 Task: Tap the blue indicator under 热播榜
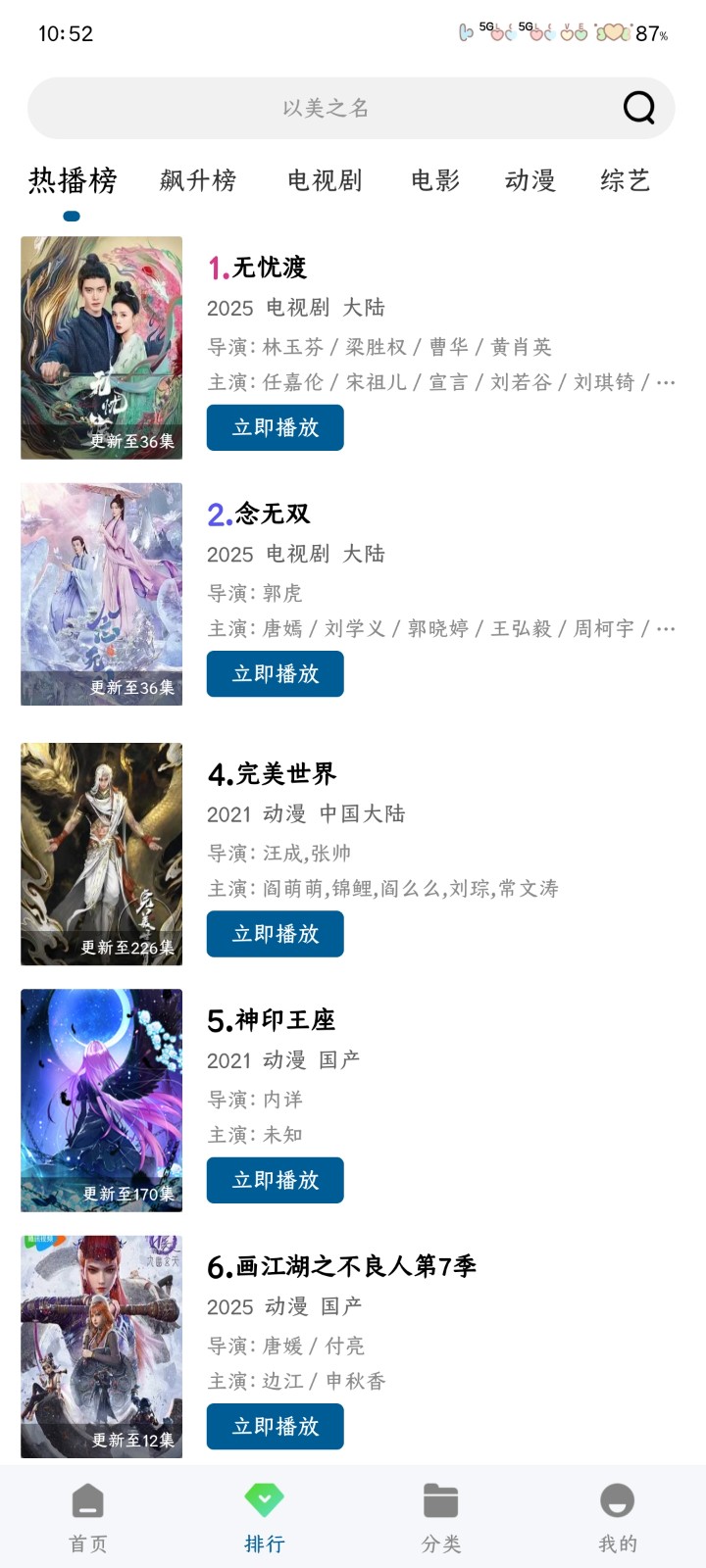click(x=71, y=213)
